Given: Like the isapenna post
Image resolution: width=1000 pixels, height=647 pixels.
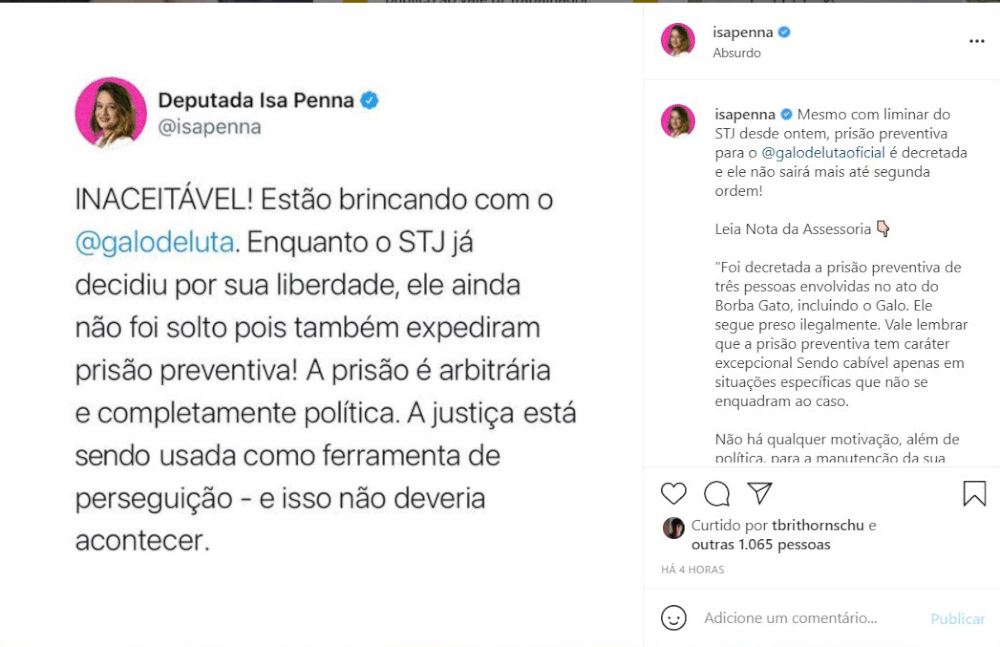Looking at the screenshot, I should point(674,494).
